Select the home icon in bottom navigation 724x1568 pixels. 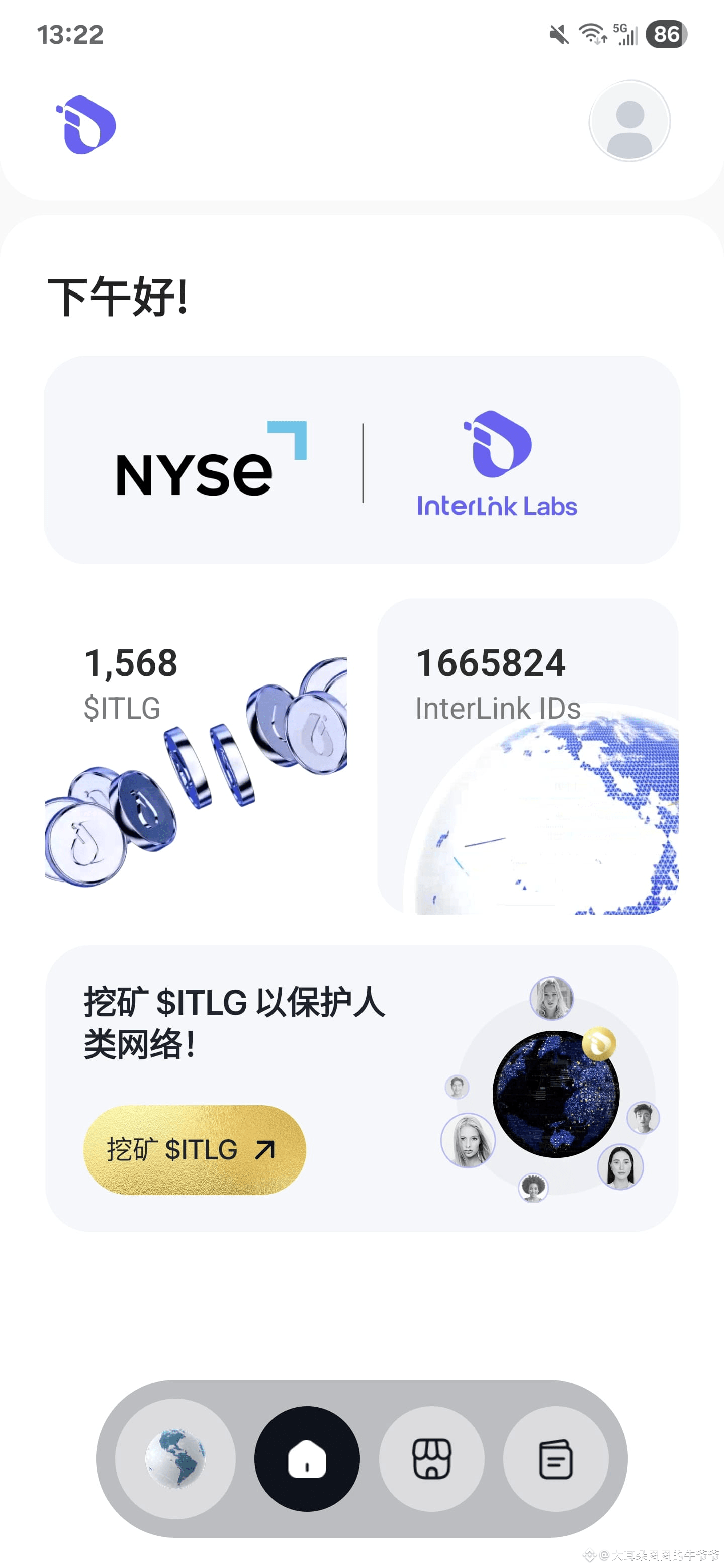307,1459
